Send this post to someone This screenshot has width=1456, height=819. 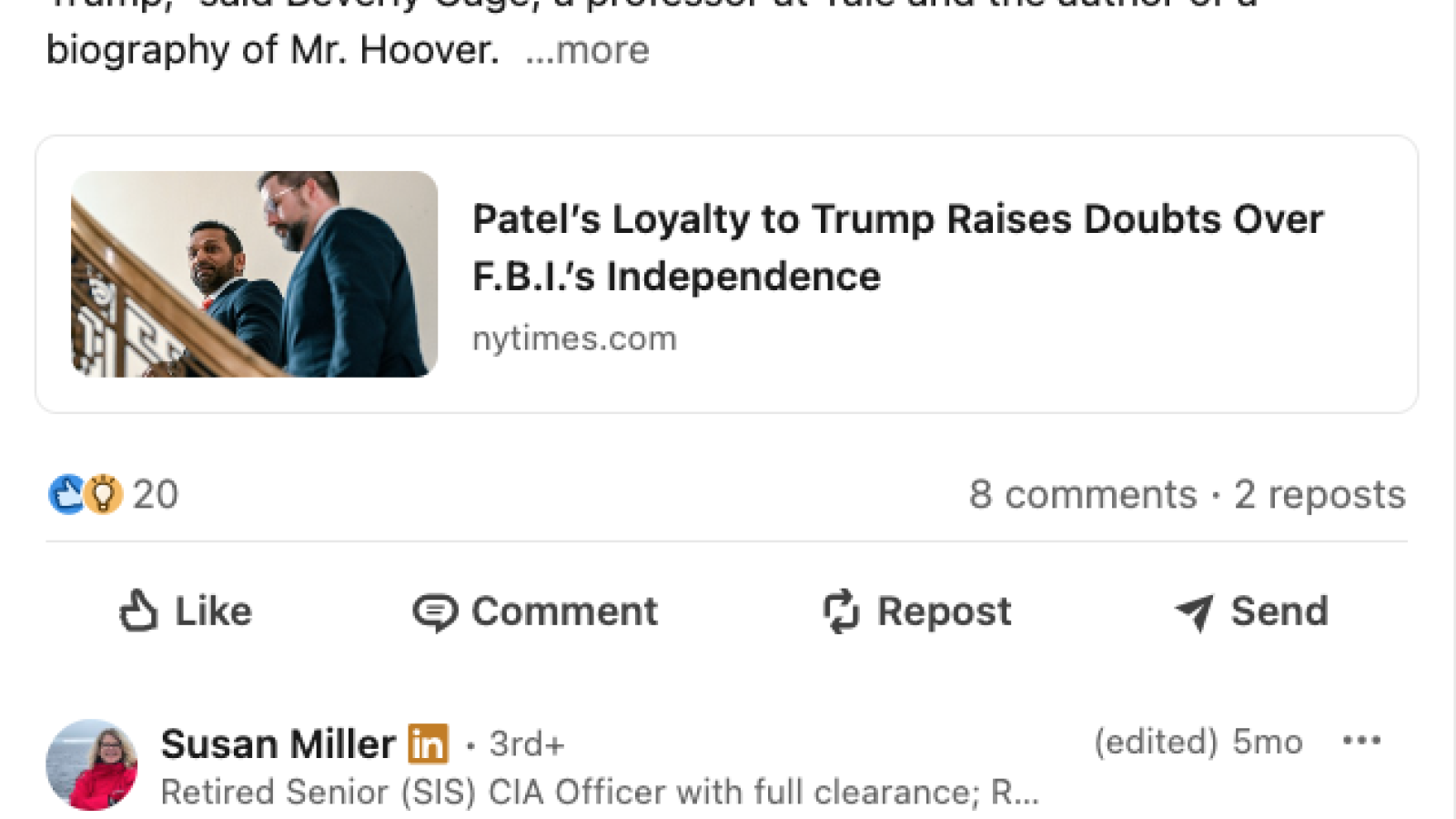1252,611
